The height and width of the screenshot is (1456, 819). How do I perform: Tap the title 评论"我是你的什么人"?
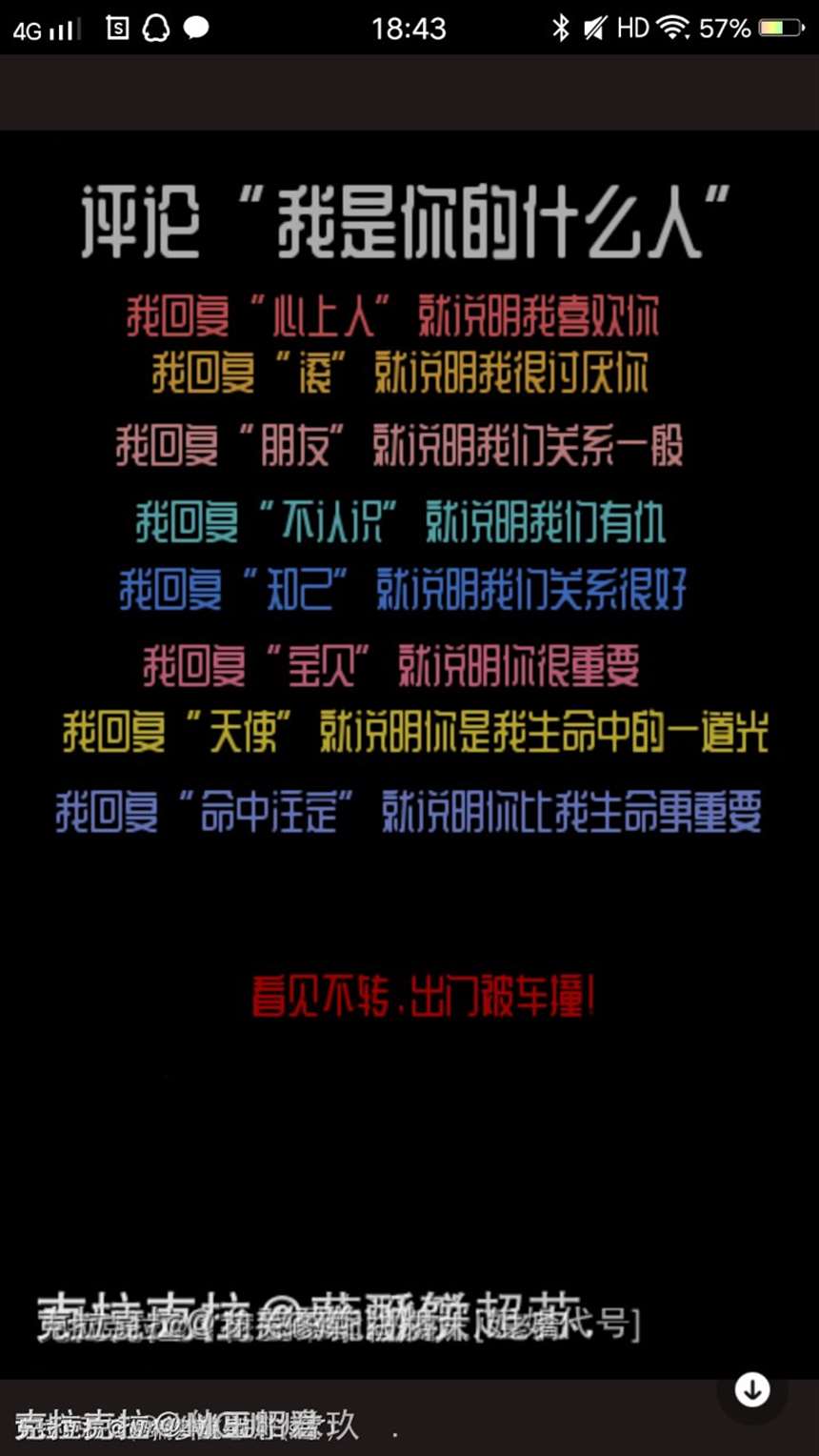(409, 219)
